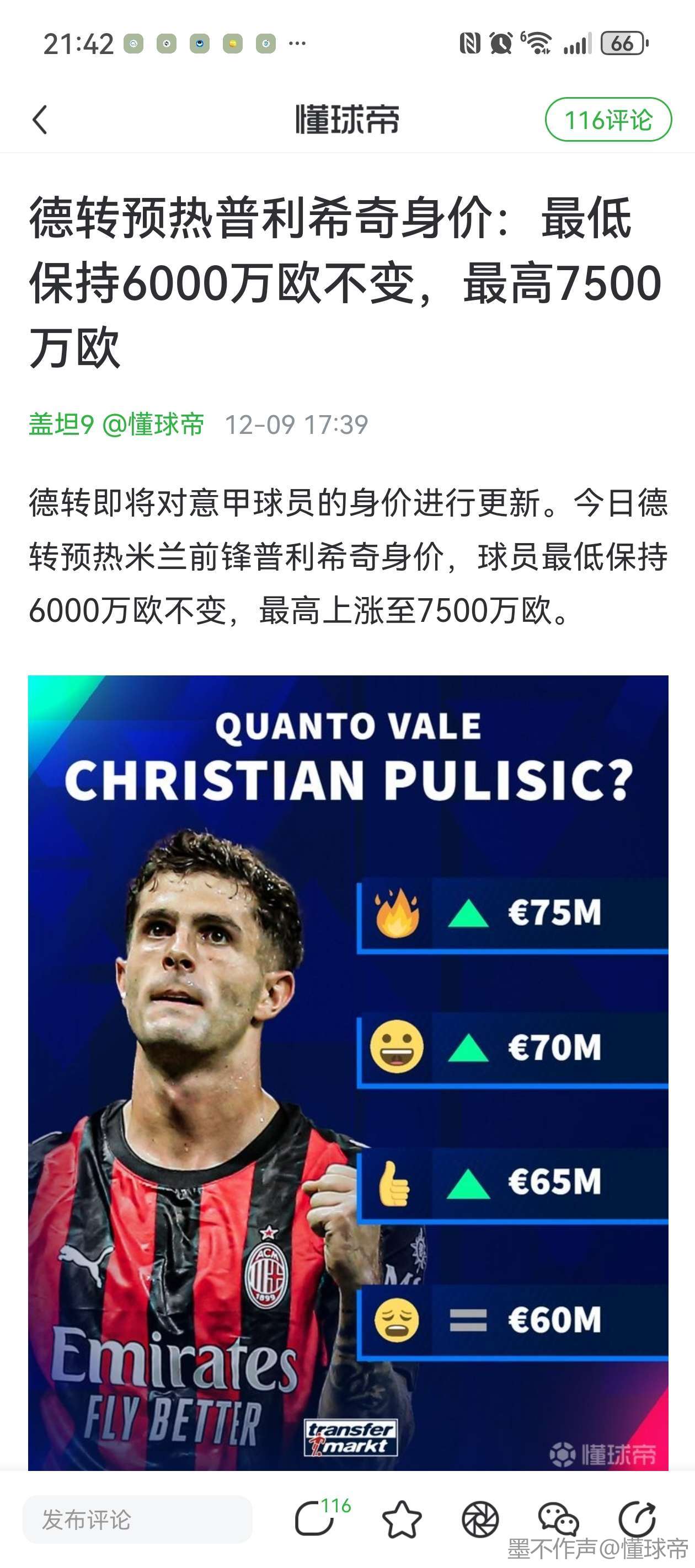Share article to a WeChat chat
The width and height of the screenshot is (695, 1568).
point(558,1519)
